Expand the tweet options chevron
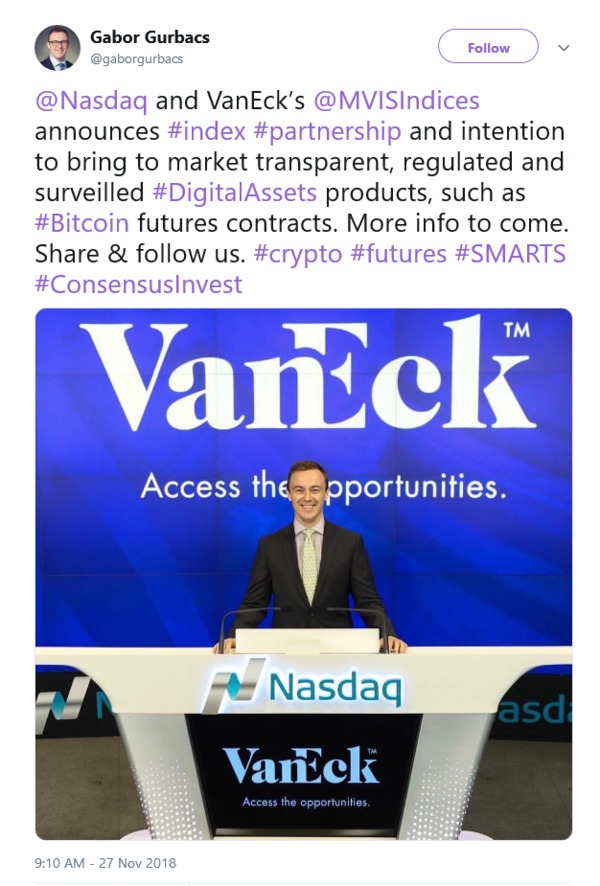The image size is (600, 886). coord(563,47)
